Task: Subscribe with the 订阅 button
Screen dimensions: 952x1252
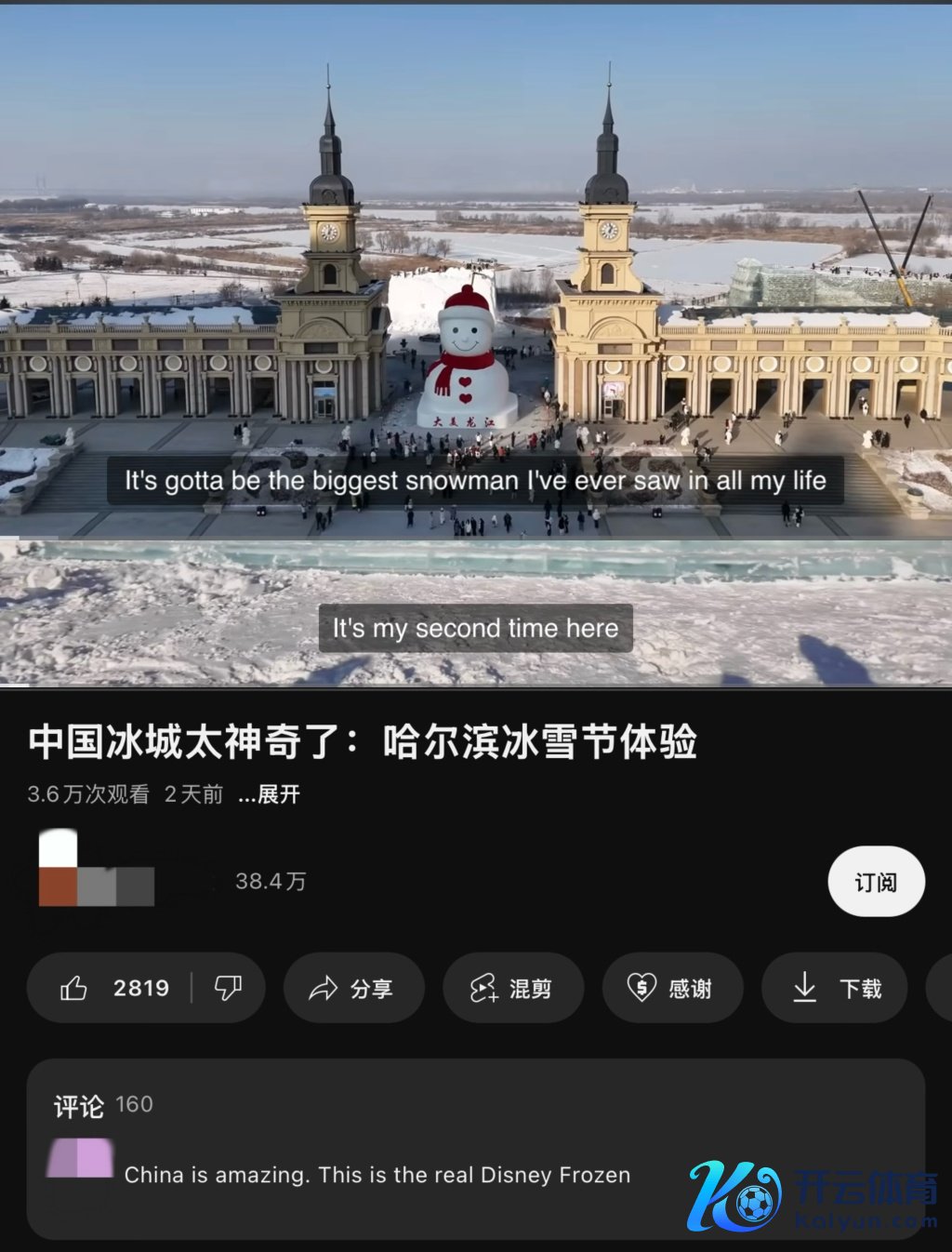Action: 876,882
